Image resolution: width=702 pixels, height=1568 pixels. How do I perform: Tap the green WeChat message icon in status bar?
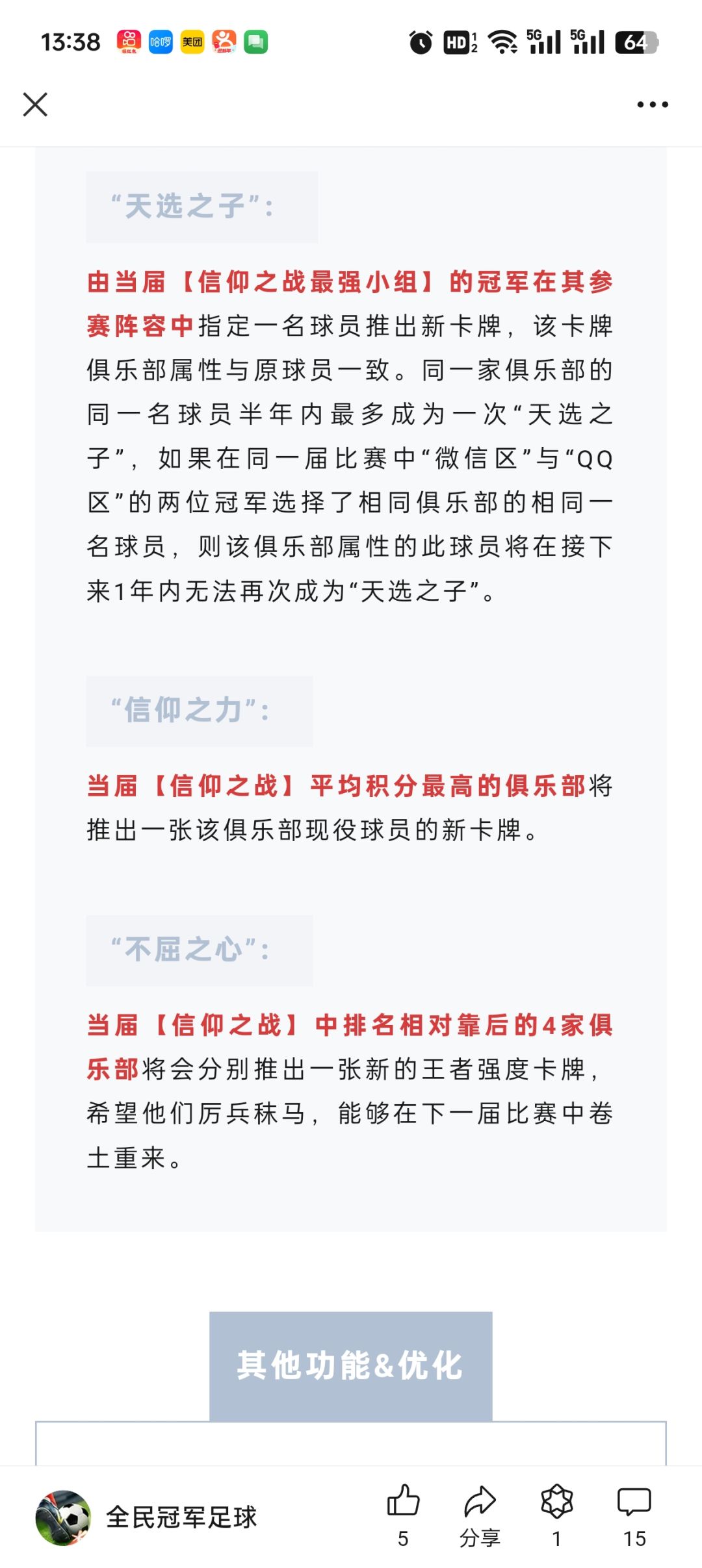click(x=256, y=41)
